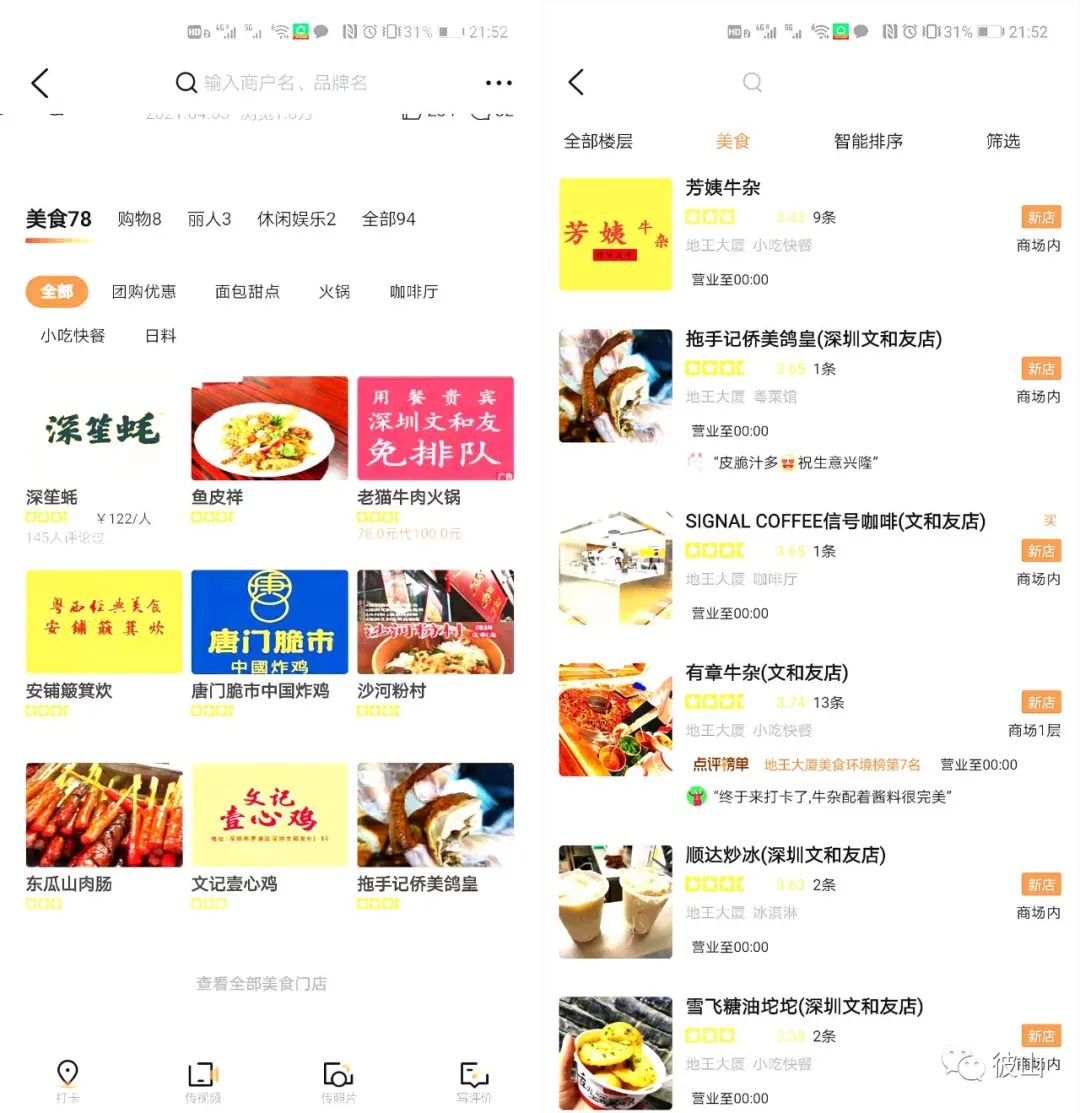Select the 火锅 filter chip
Image resolution: width=1080 pixels, height=1113 pixels.
click(x=334, y=292)
